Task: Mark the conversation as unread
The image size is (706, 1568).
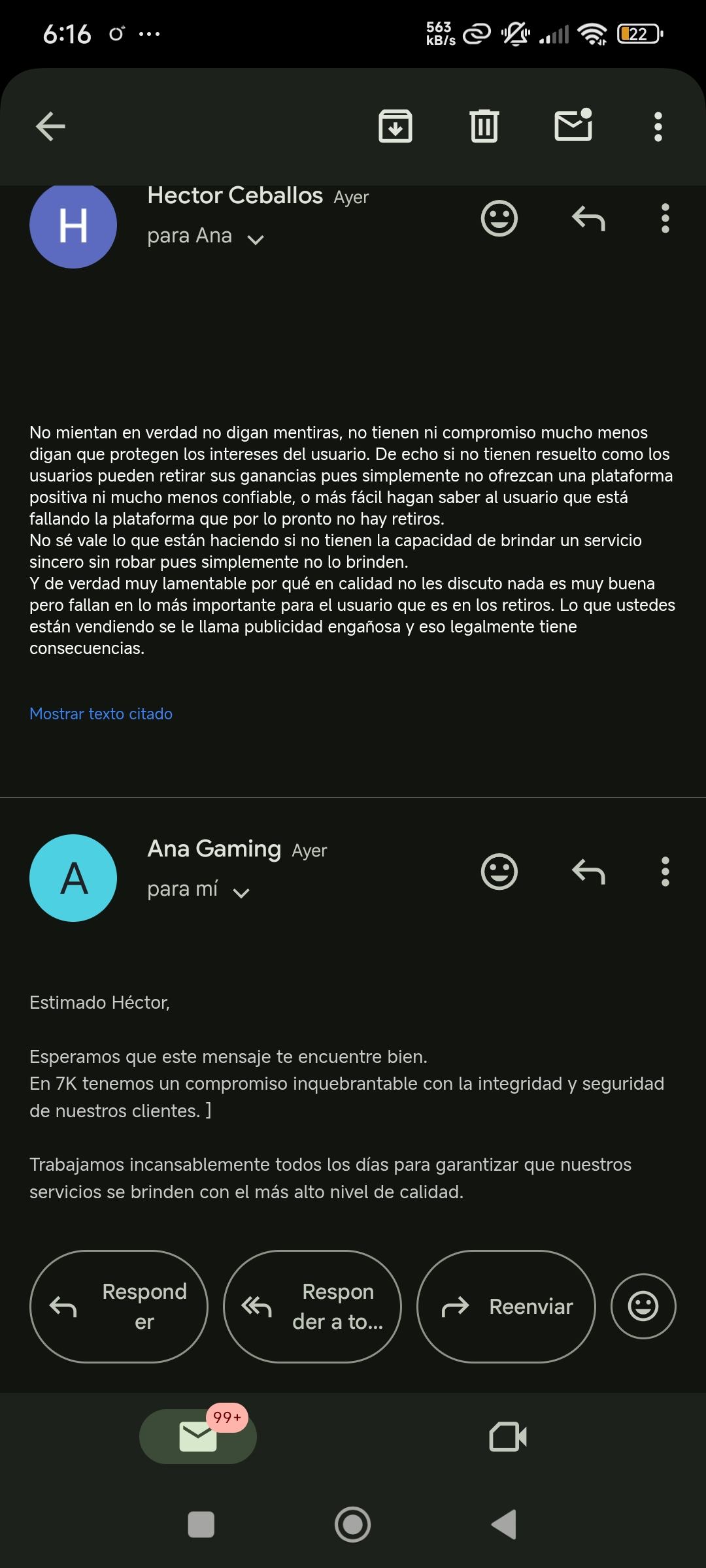Action: point(573,125)
